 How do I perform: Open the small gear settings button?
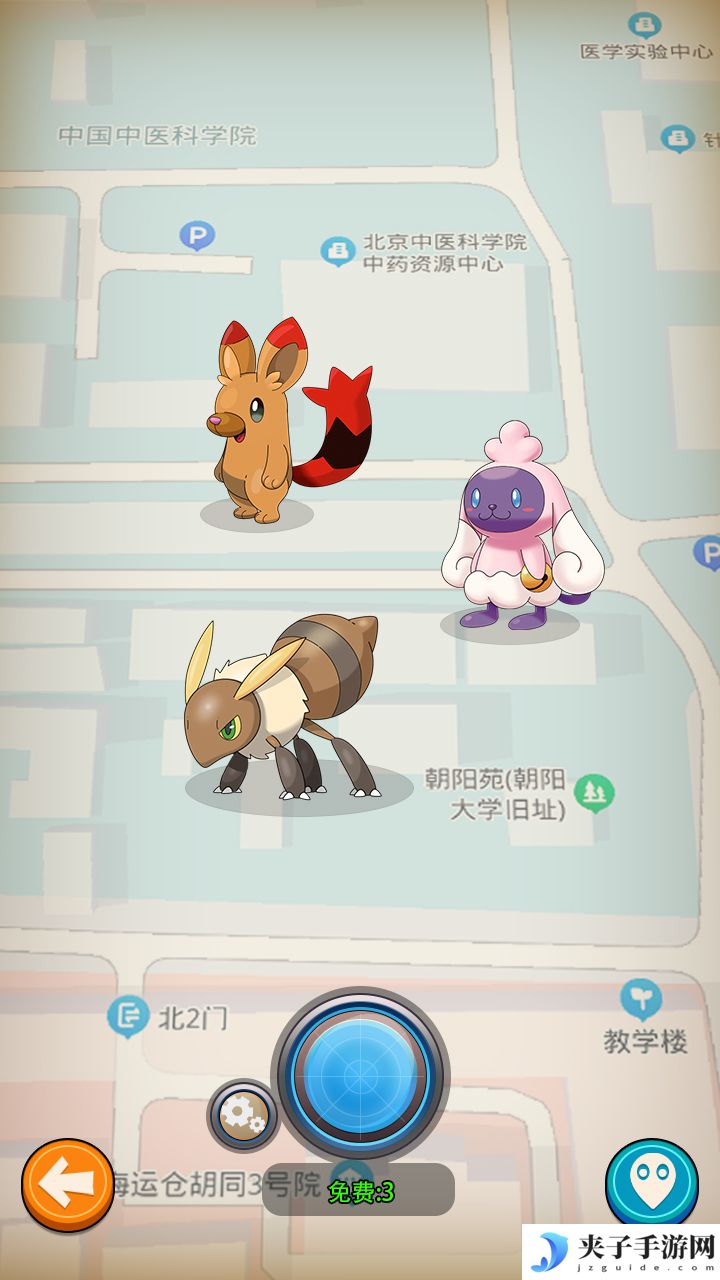(x=242, y=1115)
